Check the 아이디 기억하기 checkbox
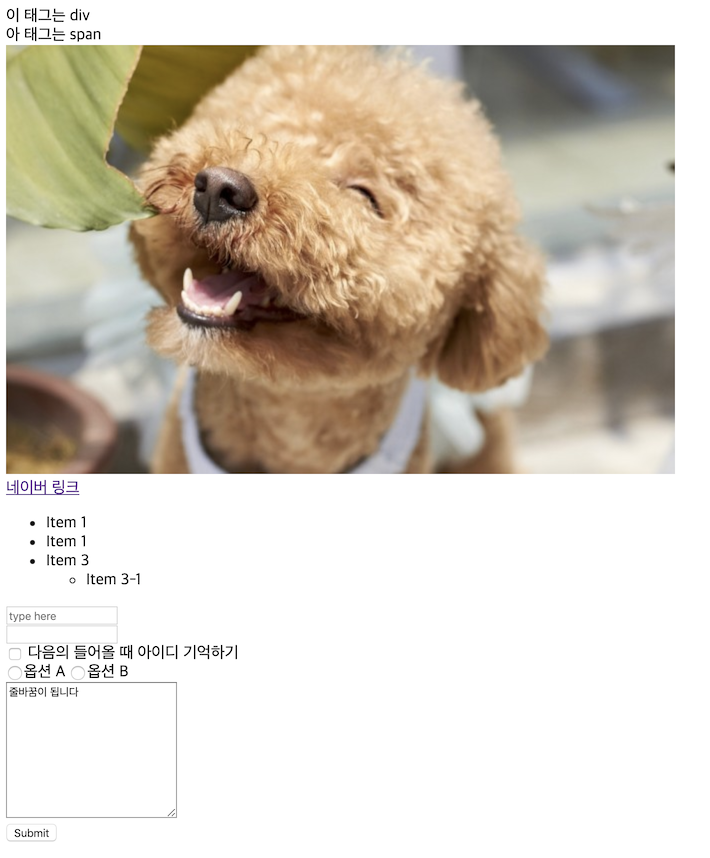Screen dimensions: 710x858 (15, 654)
